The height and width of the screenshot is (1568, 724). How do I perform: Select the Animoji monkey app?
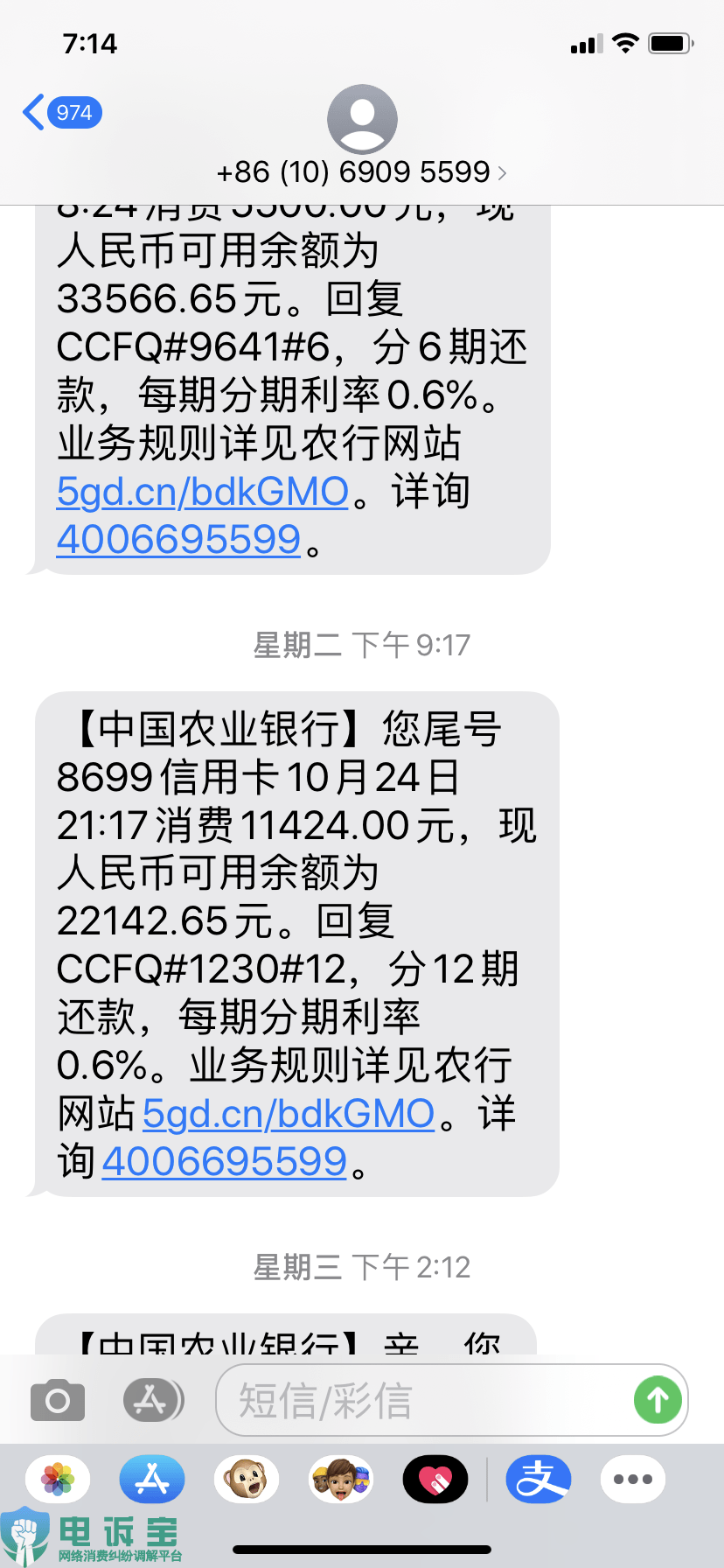click(x=247, y=1480)
